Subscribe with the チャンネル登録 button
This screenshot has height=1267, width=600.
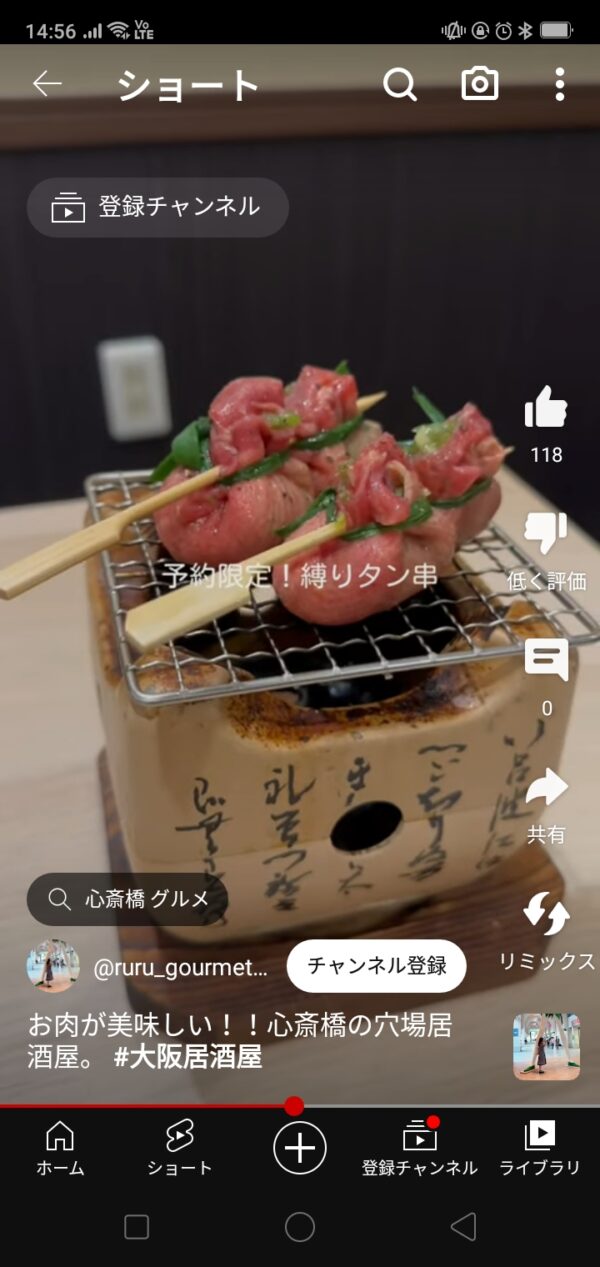[x=376, y=966]
